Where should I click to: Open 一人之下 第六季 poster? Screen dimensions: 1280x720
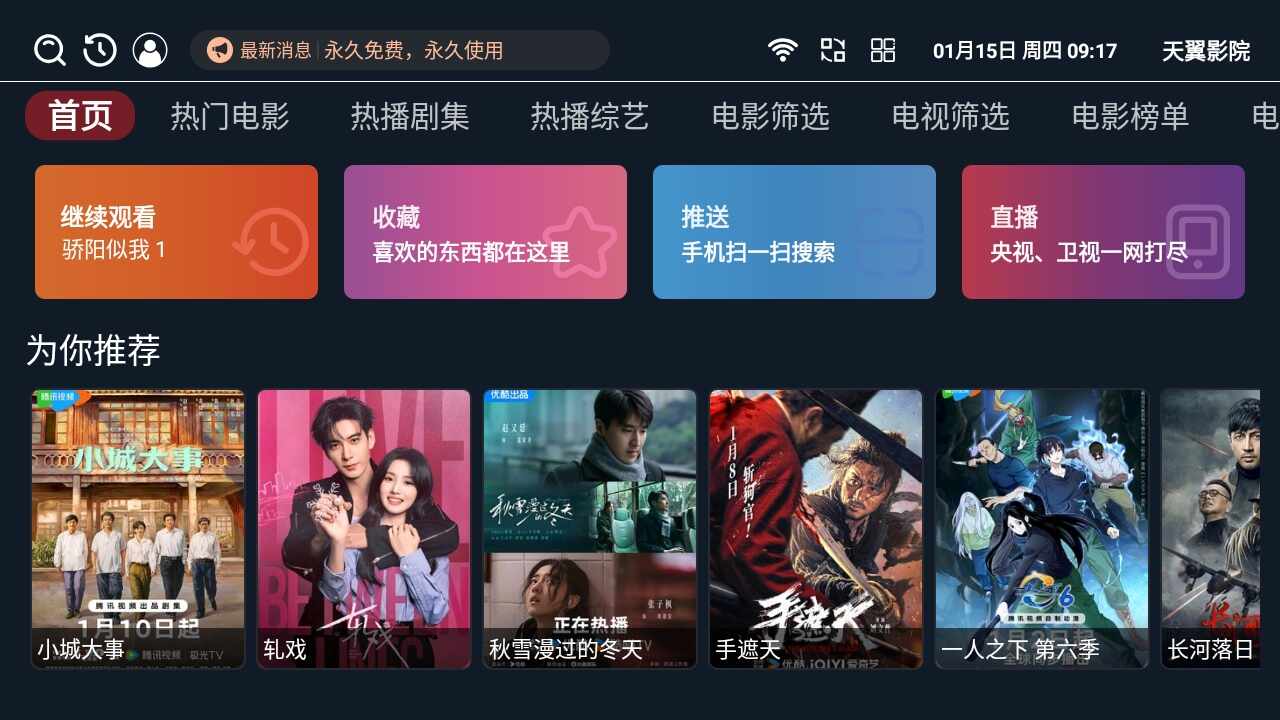pos(1042,528)
